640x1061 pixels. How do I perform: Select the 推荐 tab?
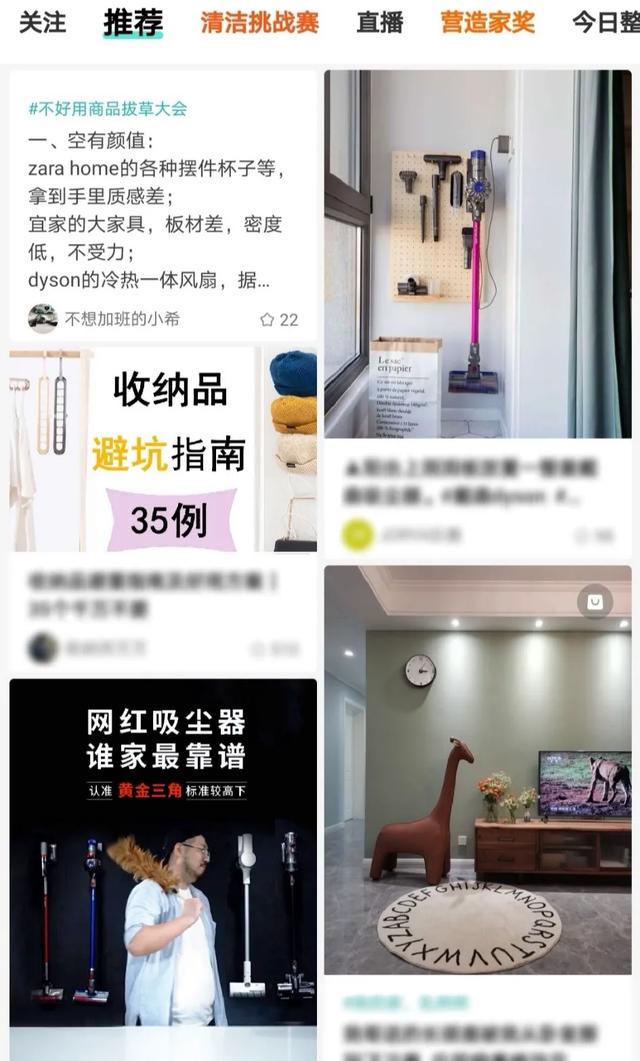tap(132, 22)
